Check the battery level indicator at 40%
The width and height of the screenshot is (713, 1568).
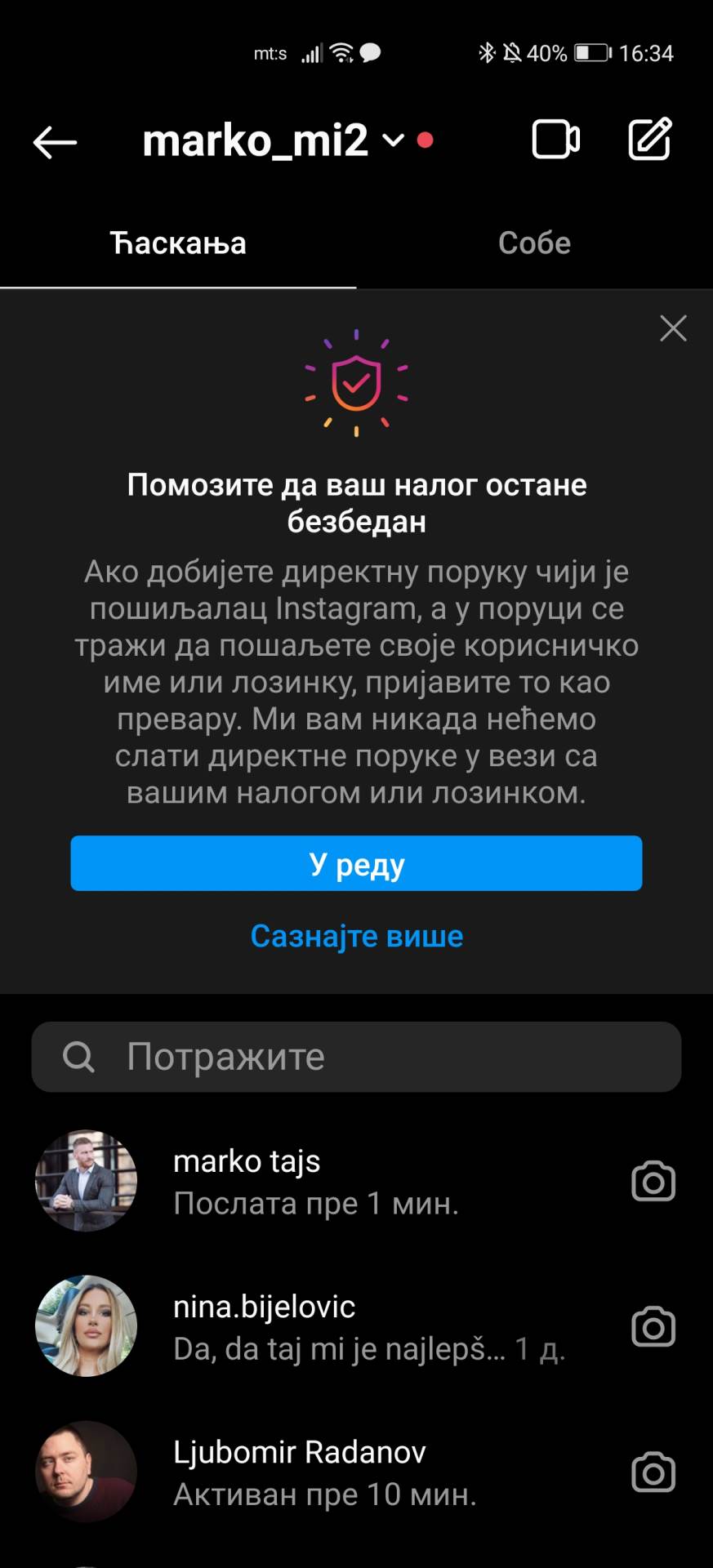click(590, 53)
